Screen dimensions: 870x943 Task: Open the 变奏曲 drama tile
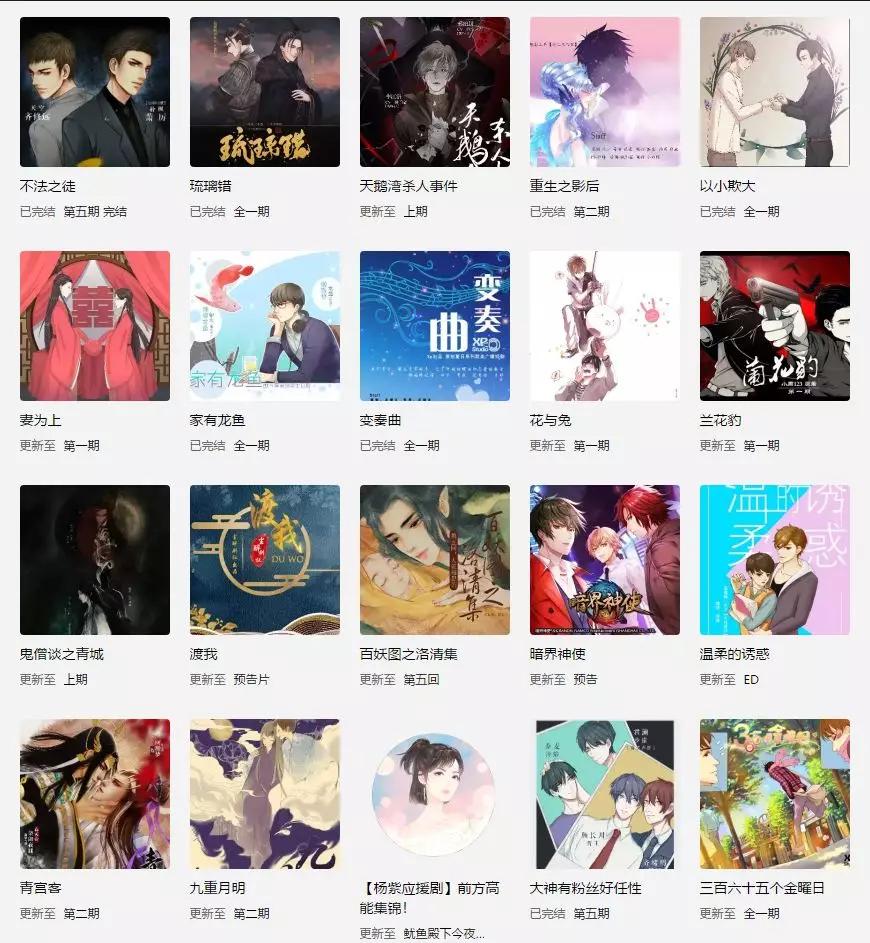[x=435, y=326]
